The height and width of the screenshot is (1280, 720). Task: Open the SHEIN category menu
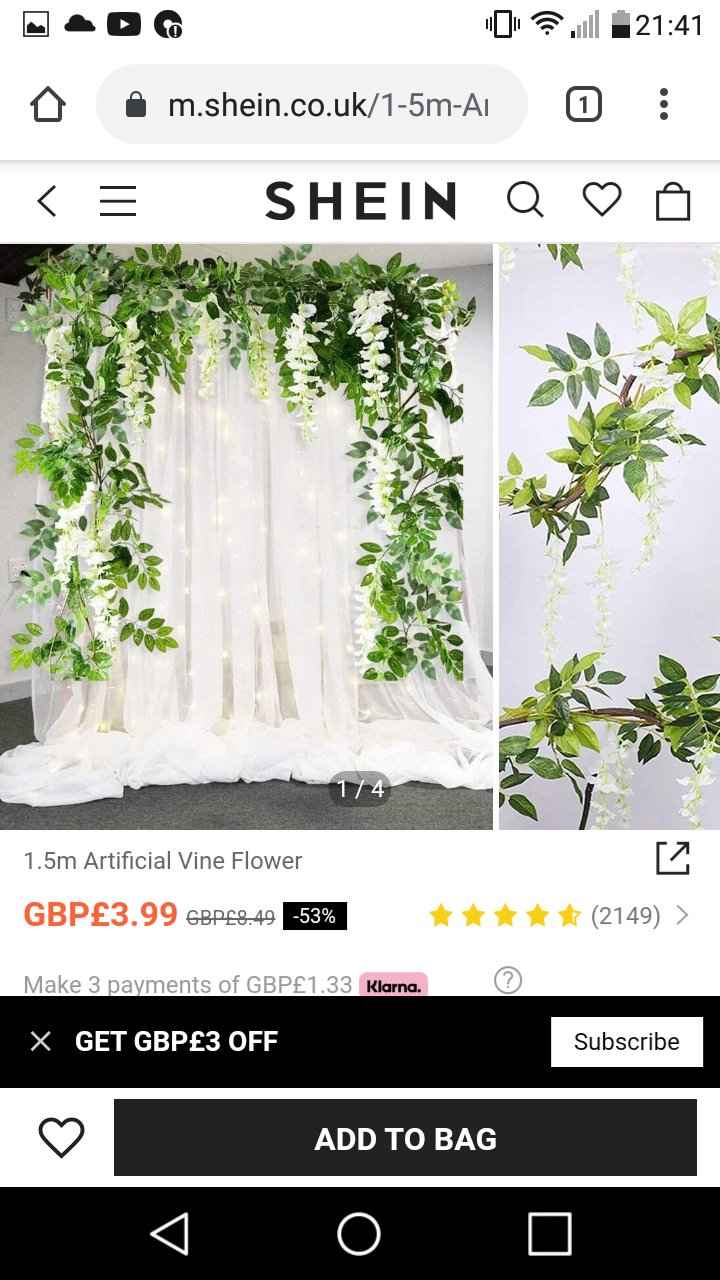point(117,200)
